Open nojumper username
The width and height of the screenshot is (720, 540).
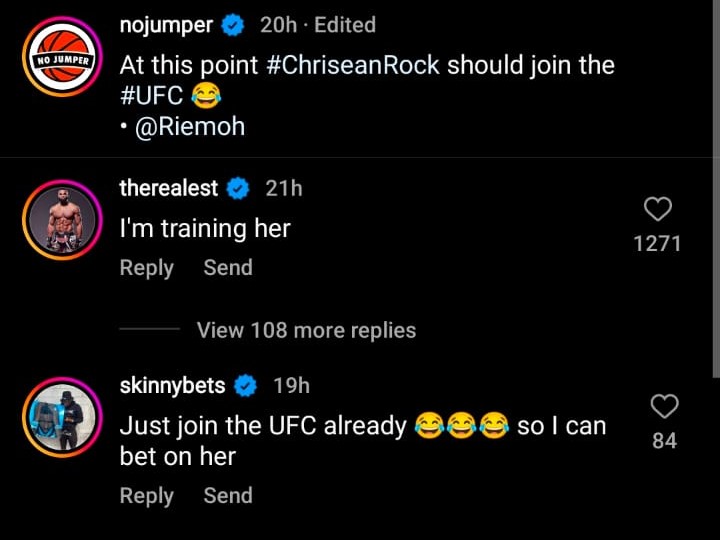point(166,26)
